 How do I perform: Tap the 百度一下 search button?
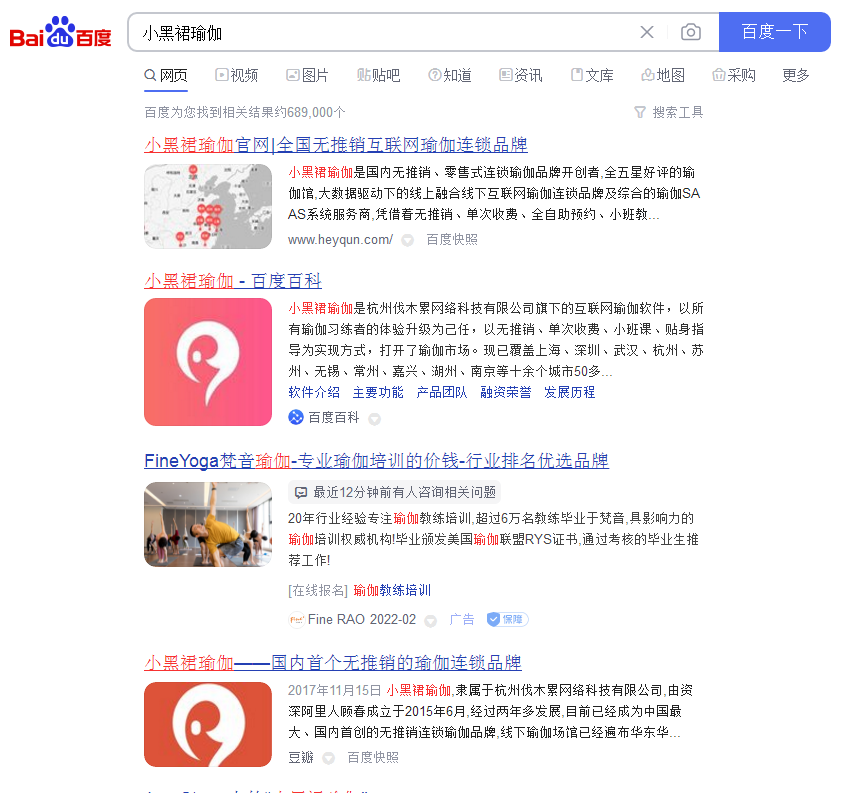[774, 32]
